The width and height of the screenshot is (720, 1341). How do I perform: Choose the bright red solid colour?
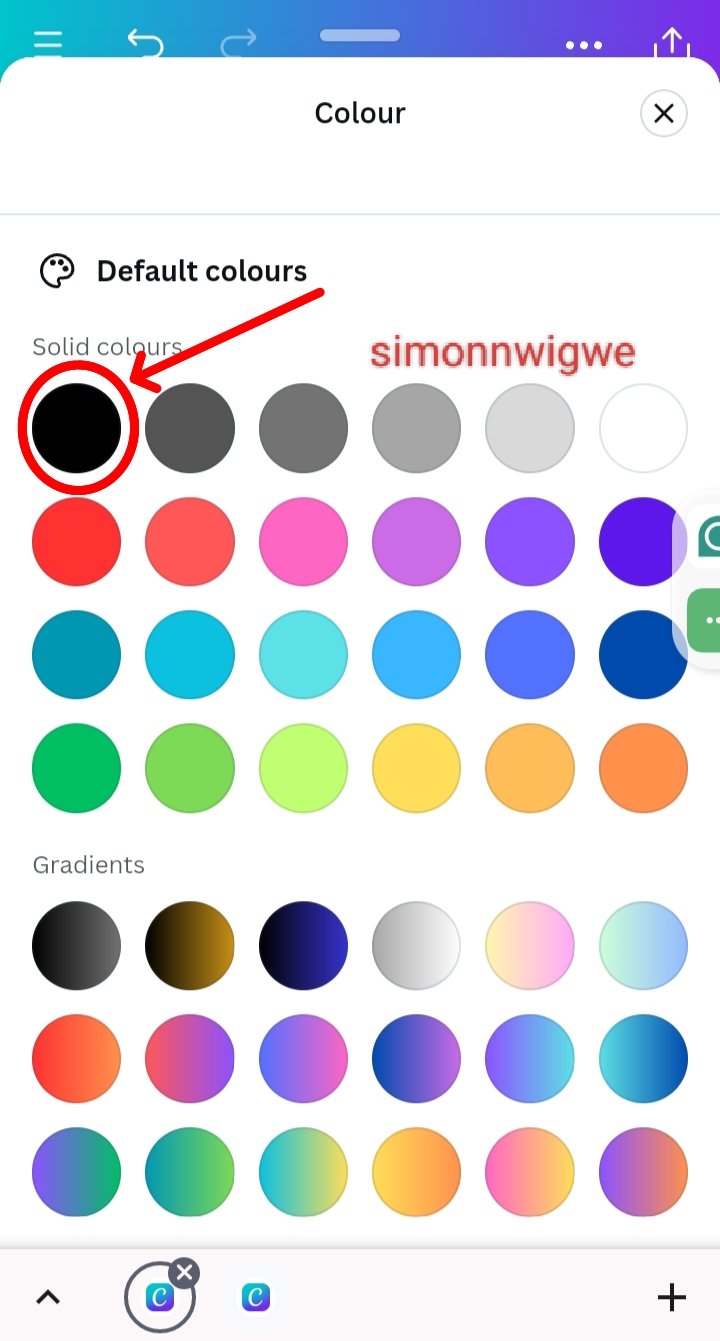(x=76, y=542)
